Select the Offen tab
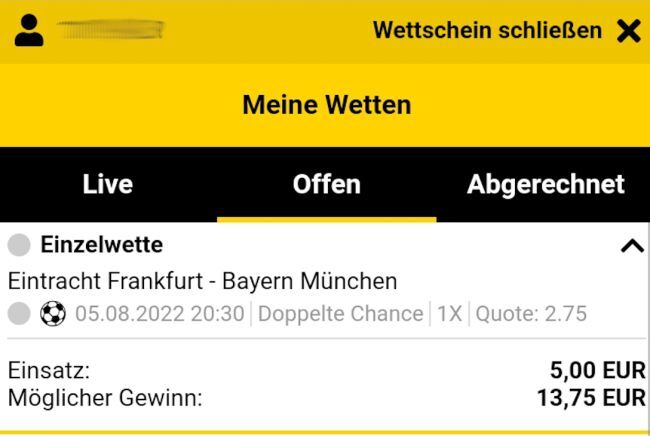Screen dimensions: 650x436 pyautogui.click(x=326, y=184)
